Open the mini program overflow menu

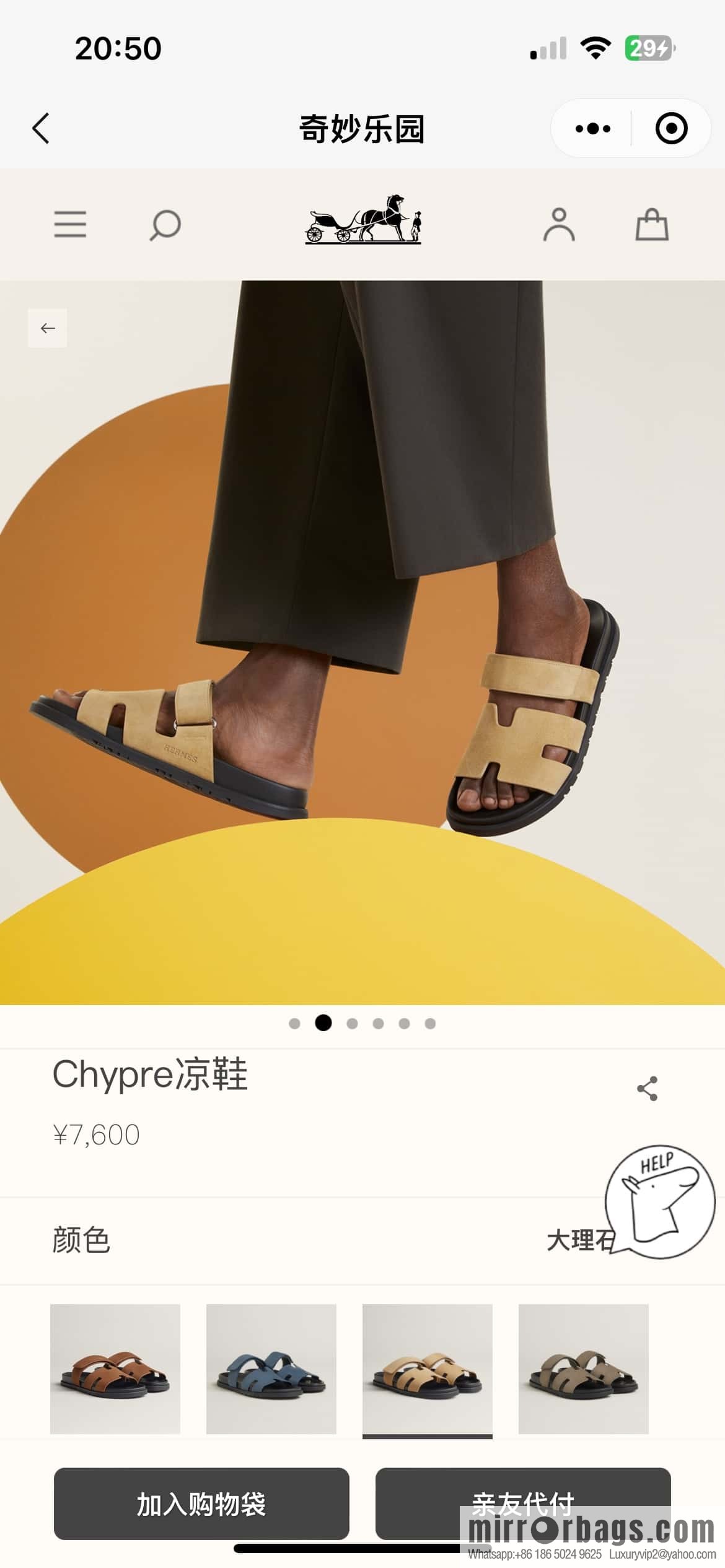click(592, 129)
